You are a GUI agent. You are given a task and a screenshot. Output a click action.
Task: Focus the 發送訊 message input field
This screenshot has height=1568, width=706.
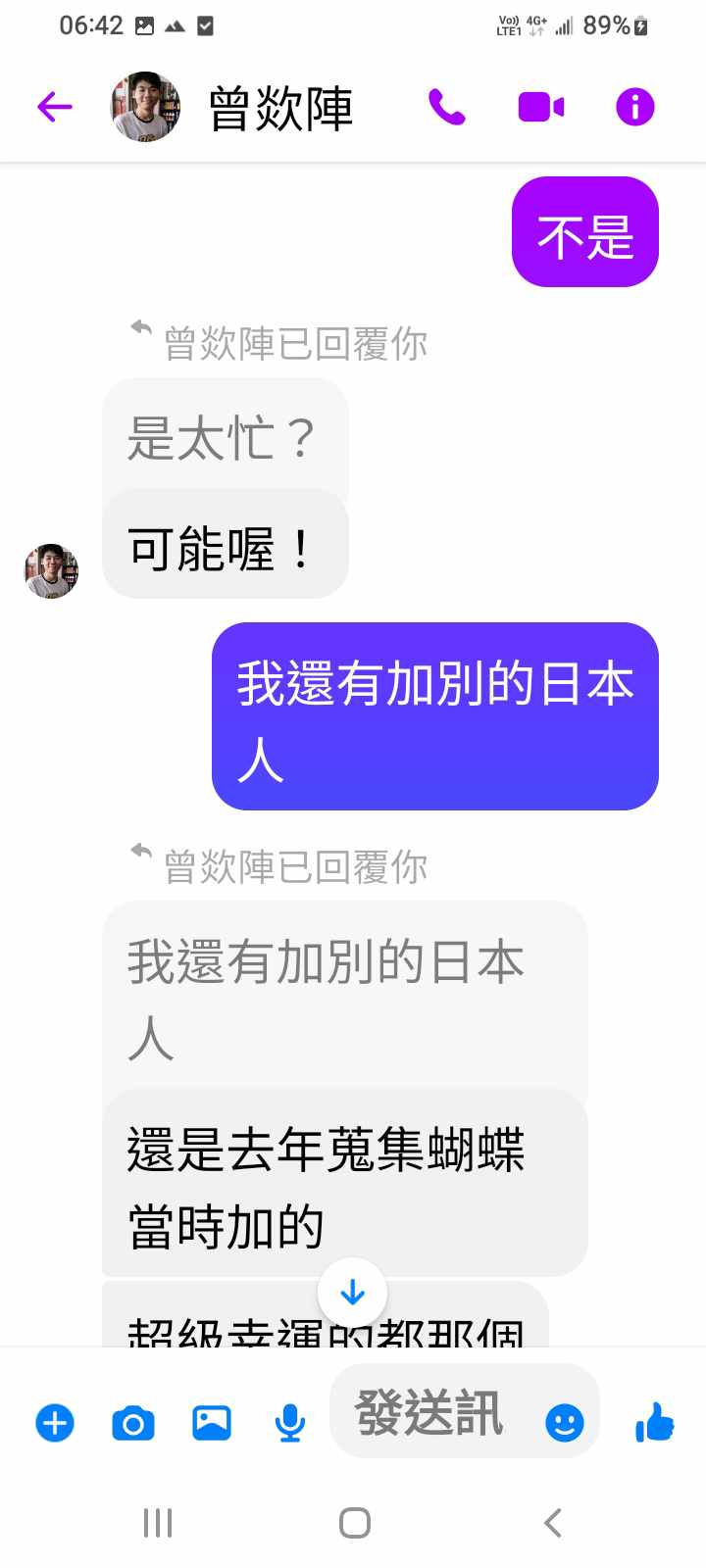pos(431,1413)
